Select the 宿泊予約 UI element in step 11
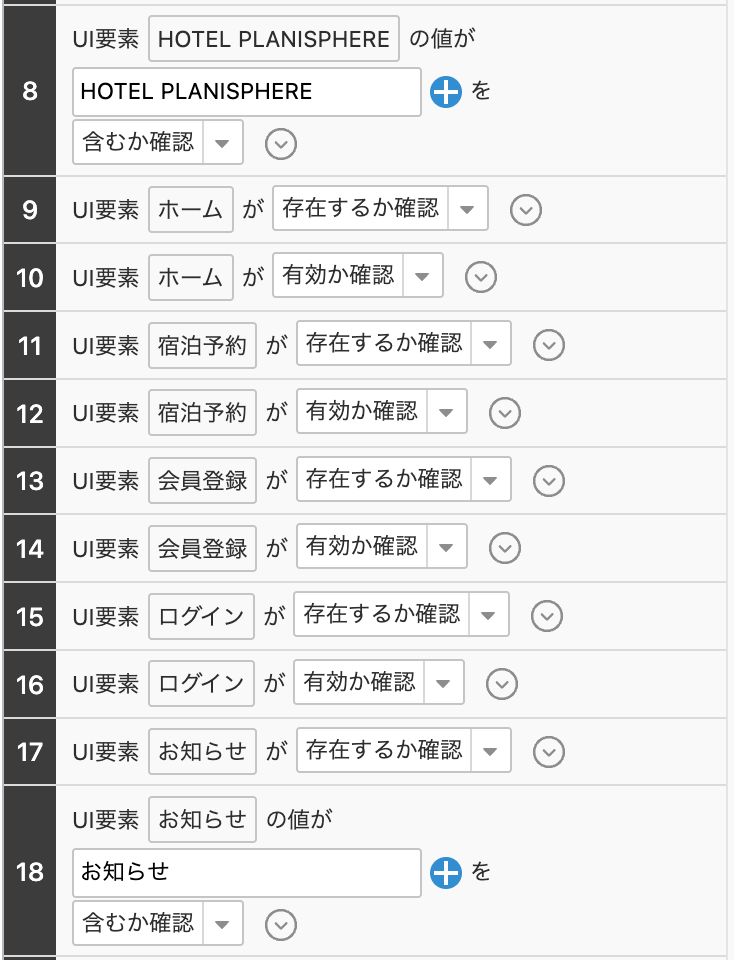Image resolution: width=734 pixels, height=960 pixels. (x=202, y=345)
